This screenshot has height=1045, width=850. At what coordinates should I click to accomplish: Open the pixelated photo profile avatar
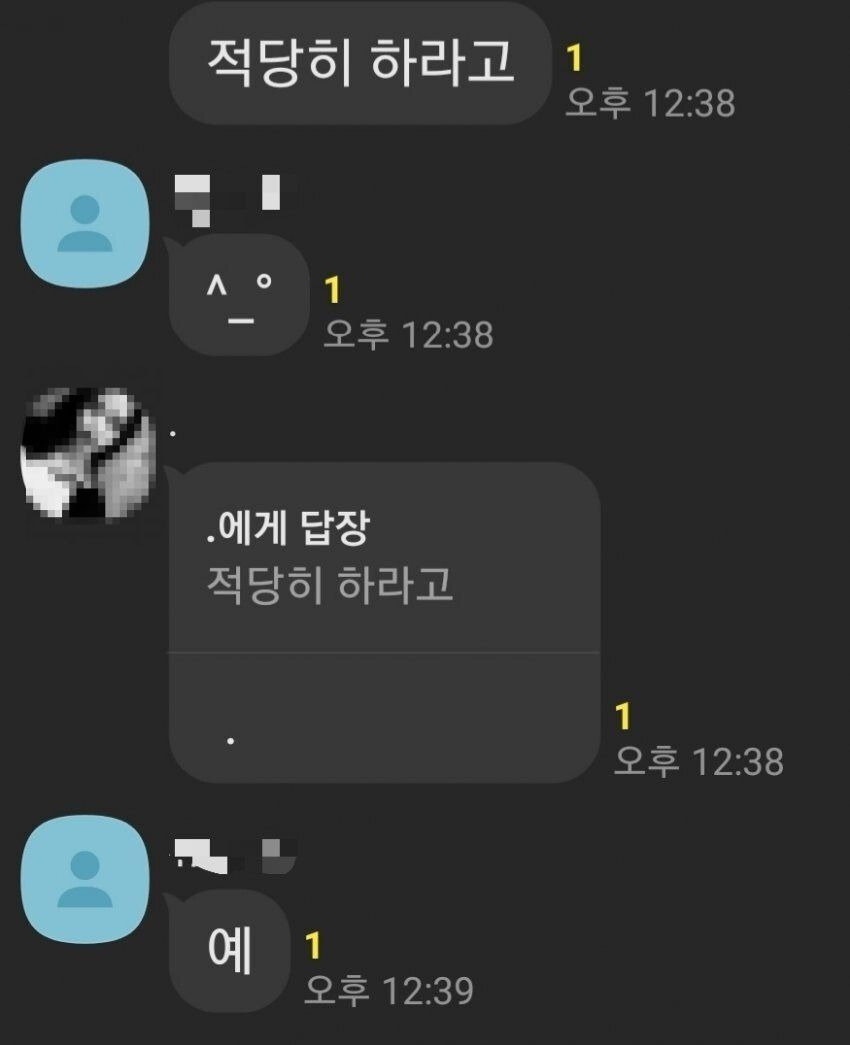[x=88, y=454]
